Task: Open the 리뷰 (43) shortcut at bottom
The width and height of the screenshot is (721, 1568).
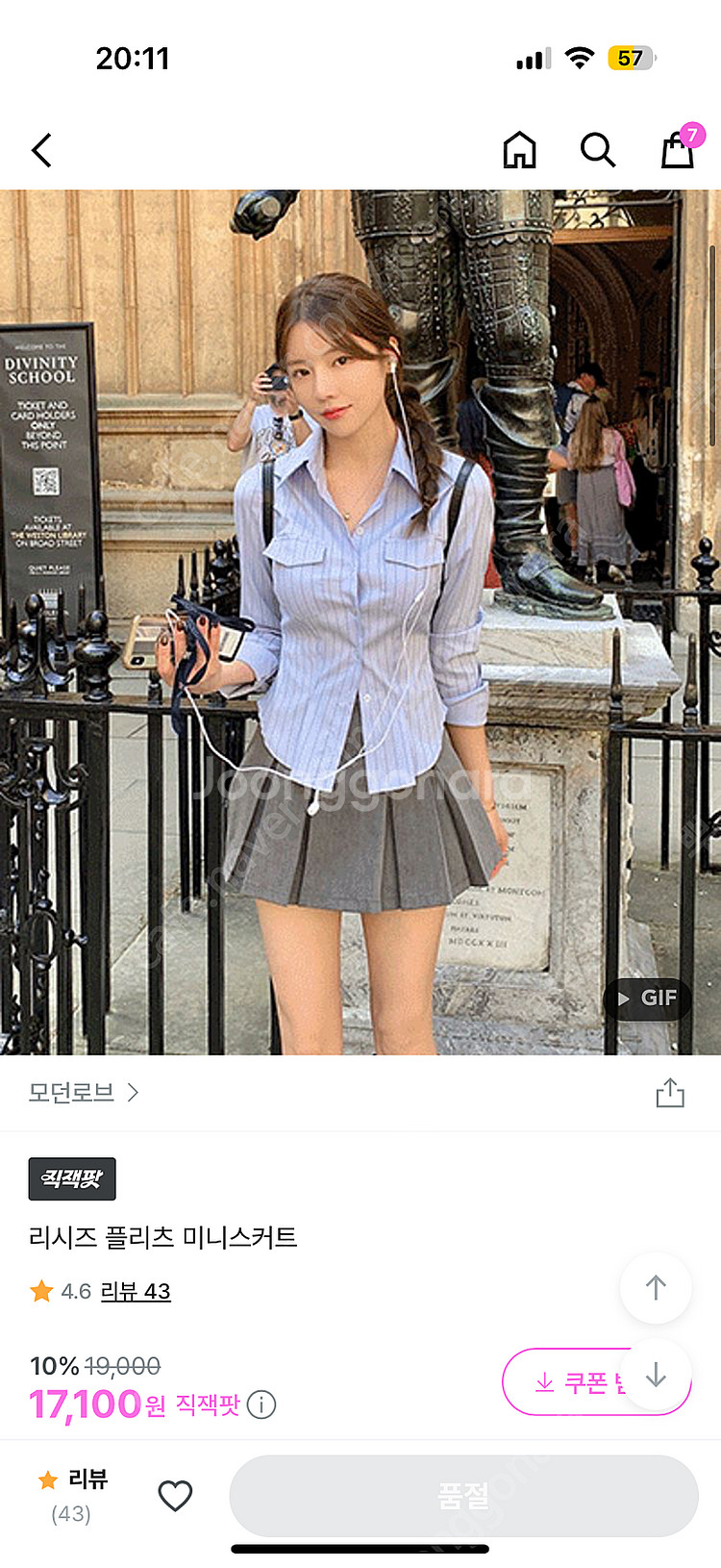Action: [x=72, y=1495]
